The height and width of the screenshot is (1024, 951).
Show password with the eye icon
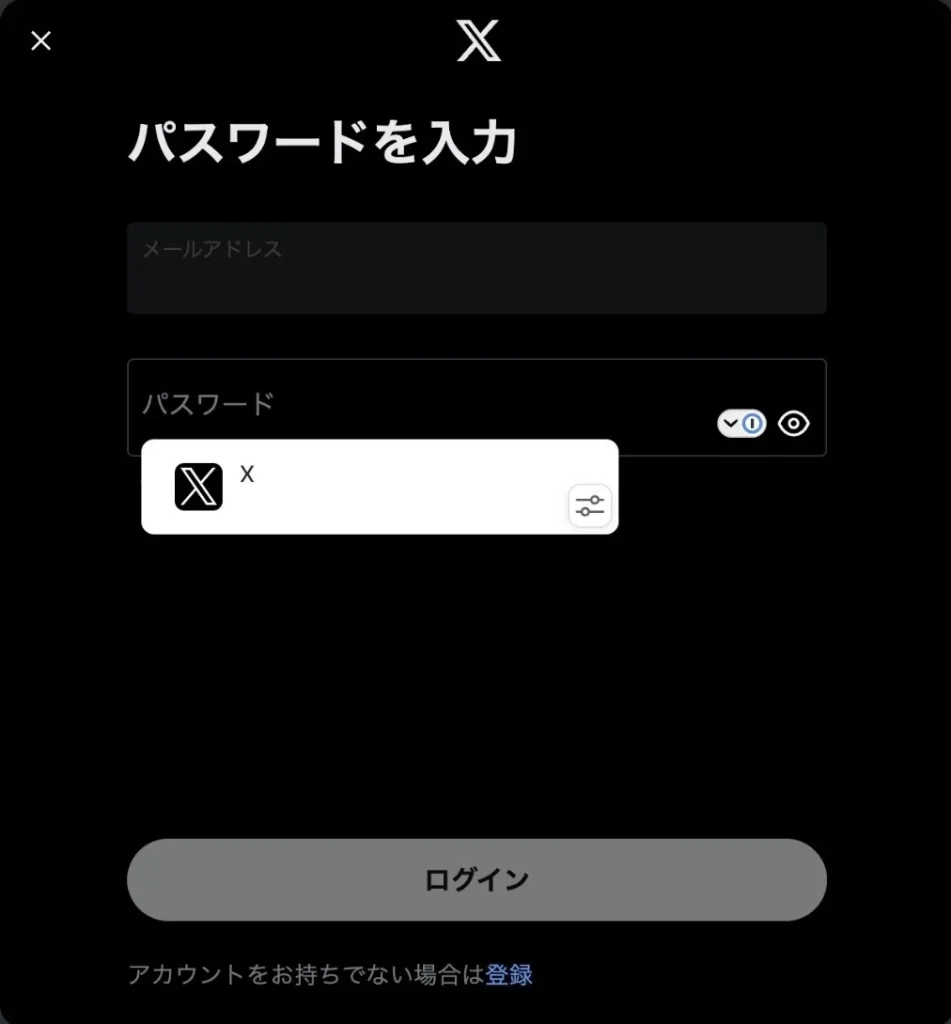tap(794, 424)
